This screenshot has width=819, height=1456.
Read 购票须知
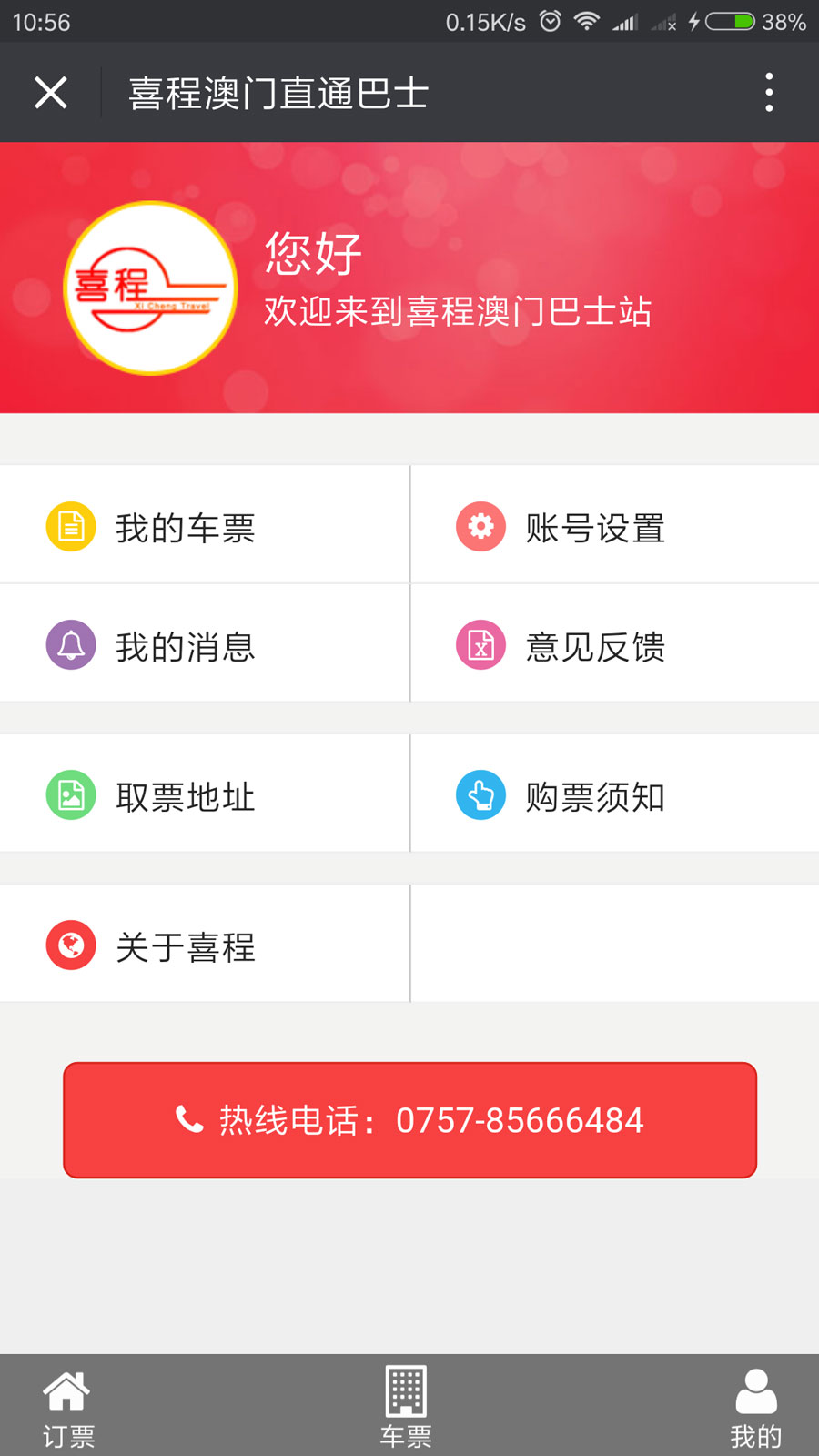point(614,796)
